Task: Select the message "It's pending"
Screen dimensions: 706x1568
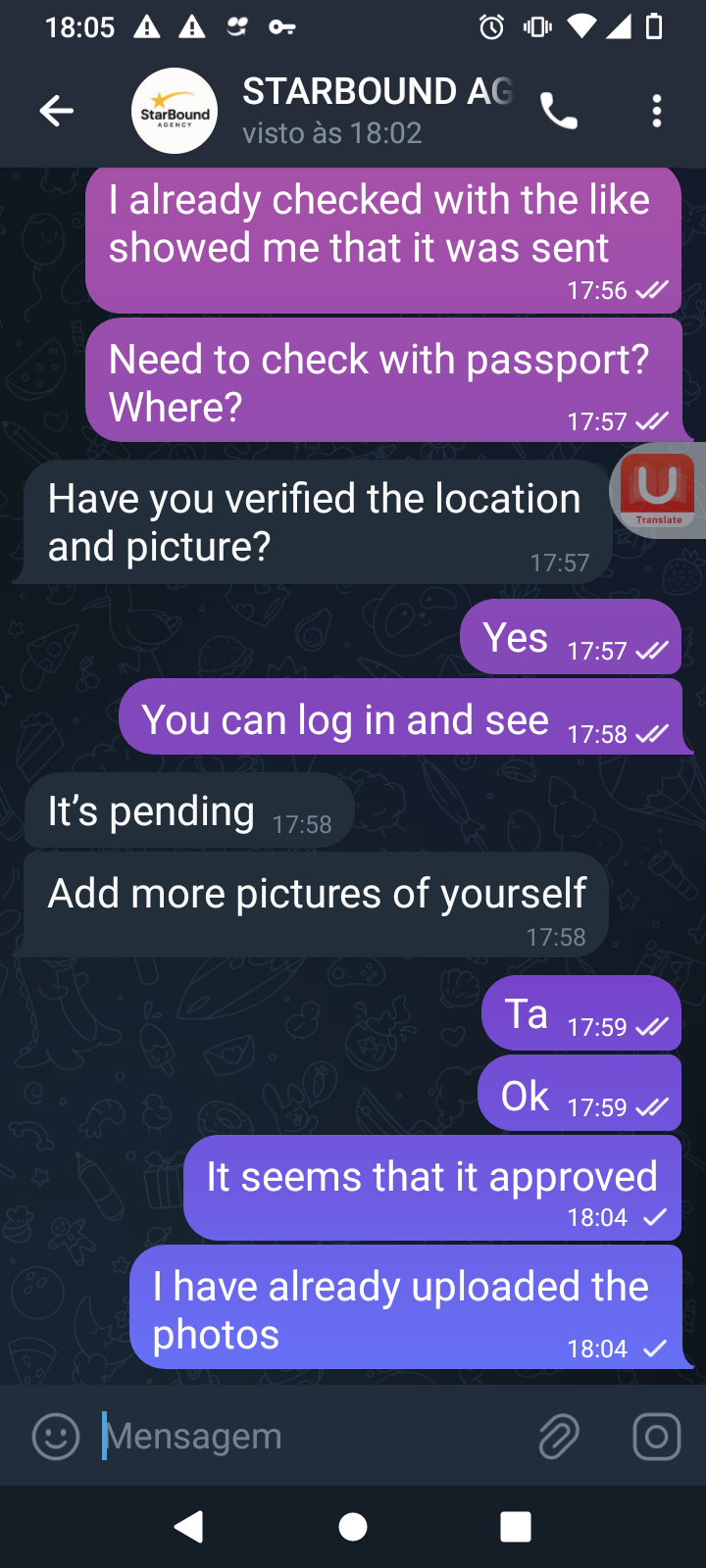Action: pos(188,811)
